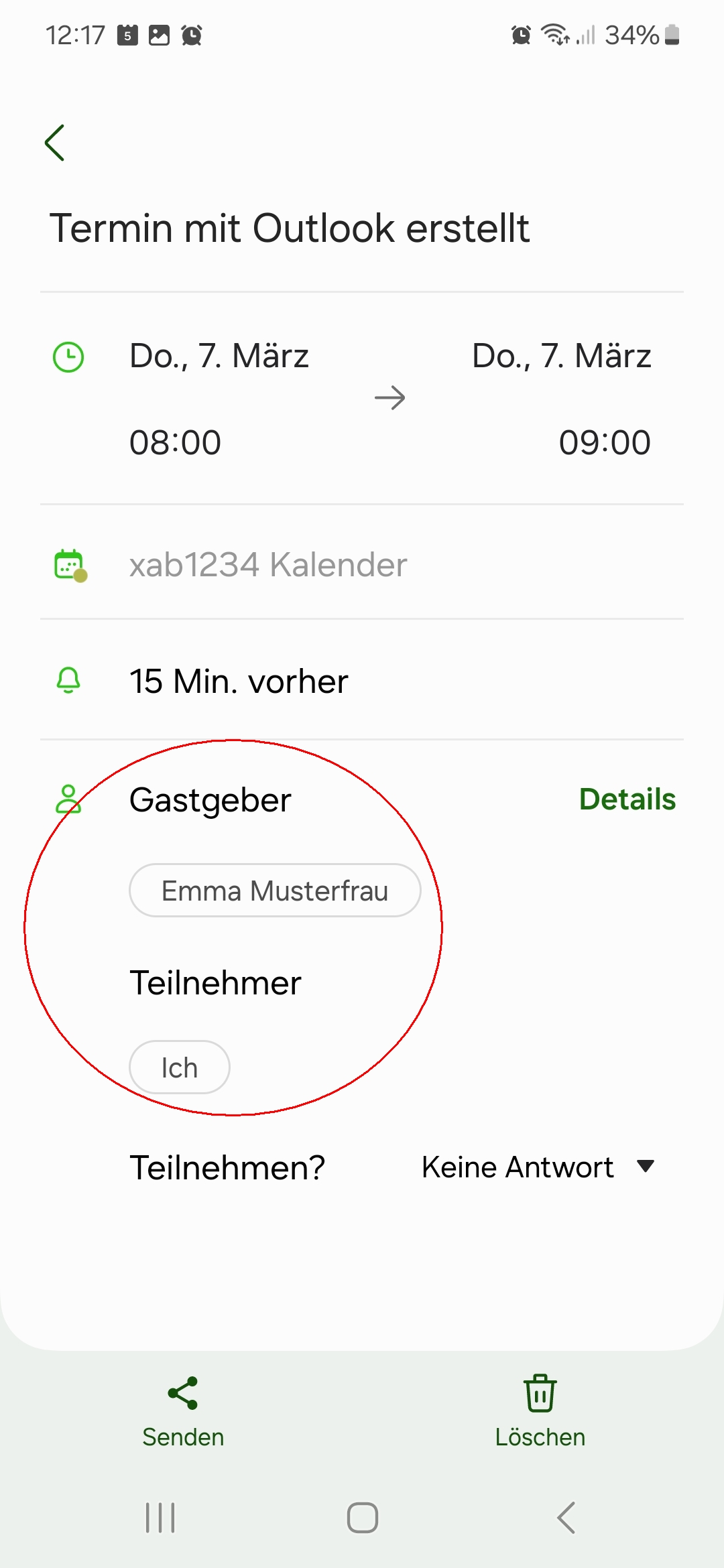Go back using the top-left arrow
Screen dimensions: 724x1568
pos(55,143)
